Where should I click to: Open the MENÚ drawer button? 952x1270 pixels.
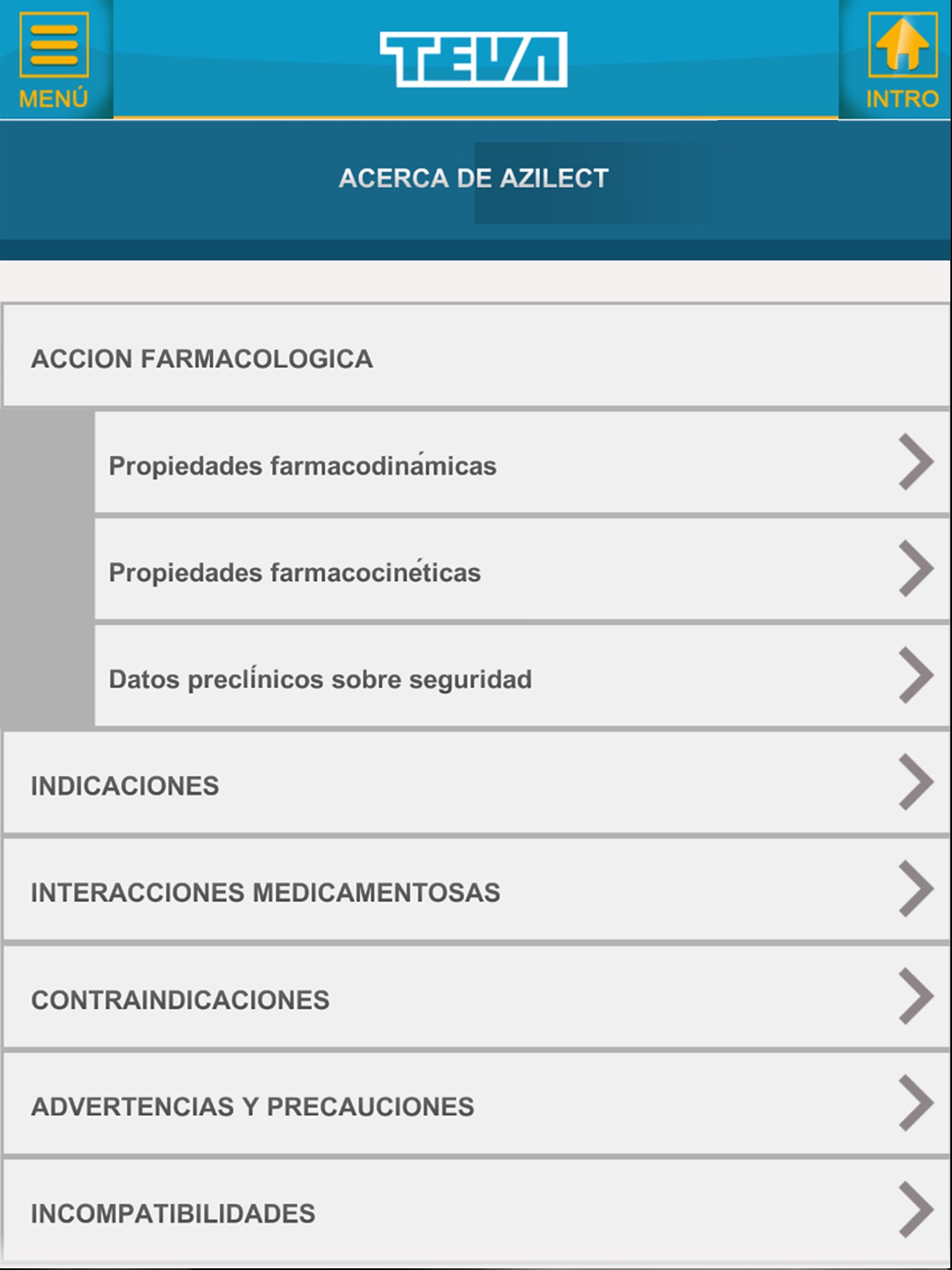[x=55, y=60]
